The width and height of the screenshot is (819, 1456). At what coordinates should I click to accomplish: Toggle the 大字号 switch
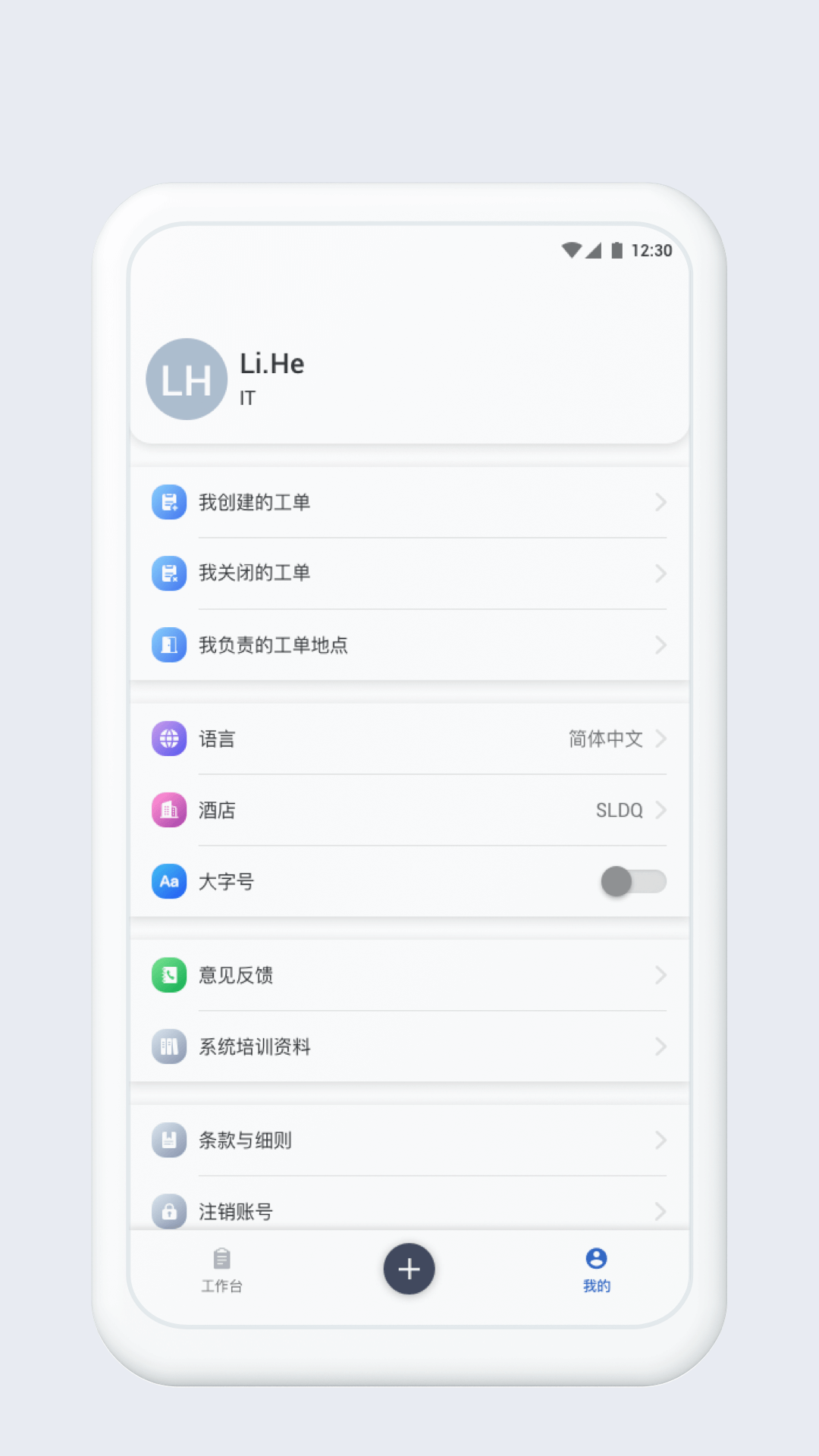634,881
